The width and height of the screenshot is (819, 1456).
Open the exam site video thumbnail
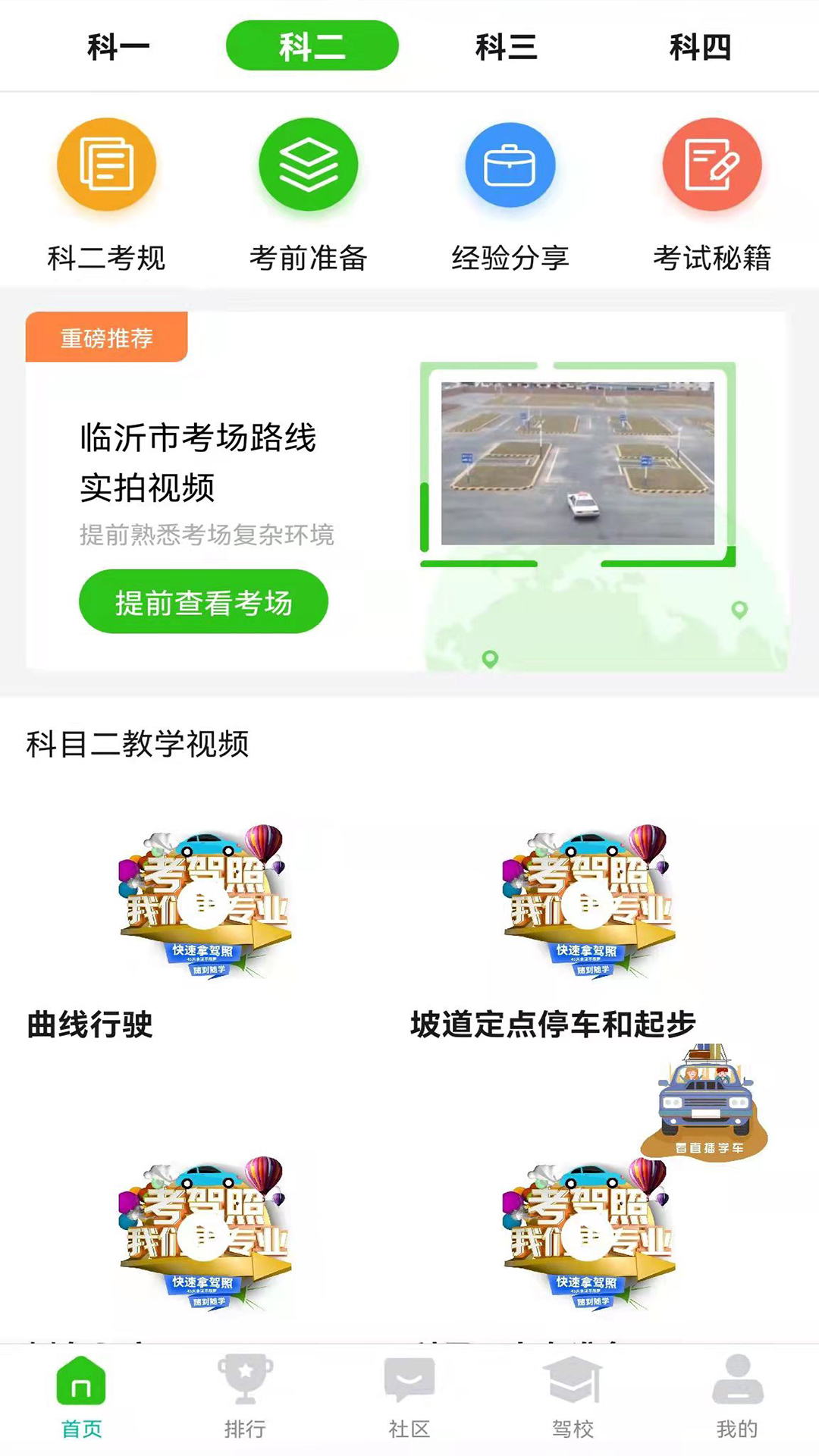tap(578, 463)
